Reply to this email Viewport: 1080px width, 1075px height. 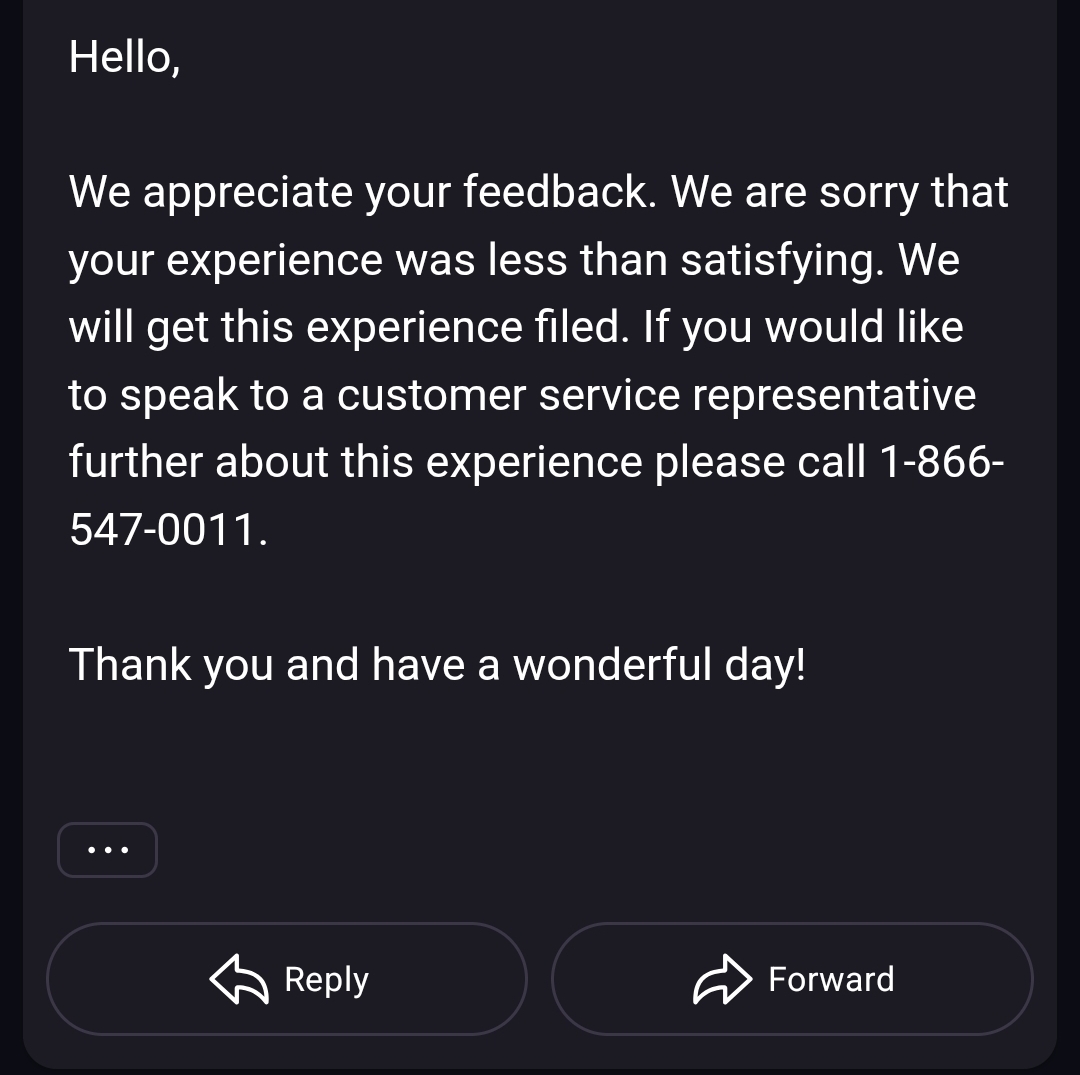(x=287, y=979)
